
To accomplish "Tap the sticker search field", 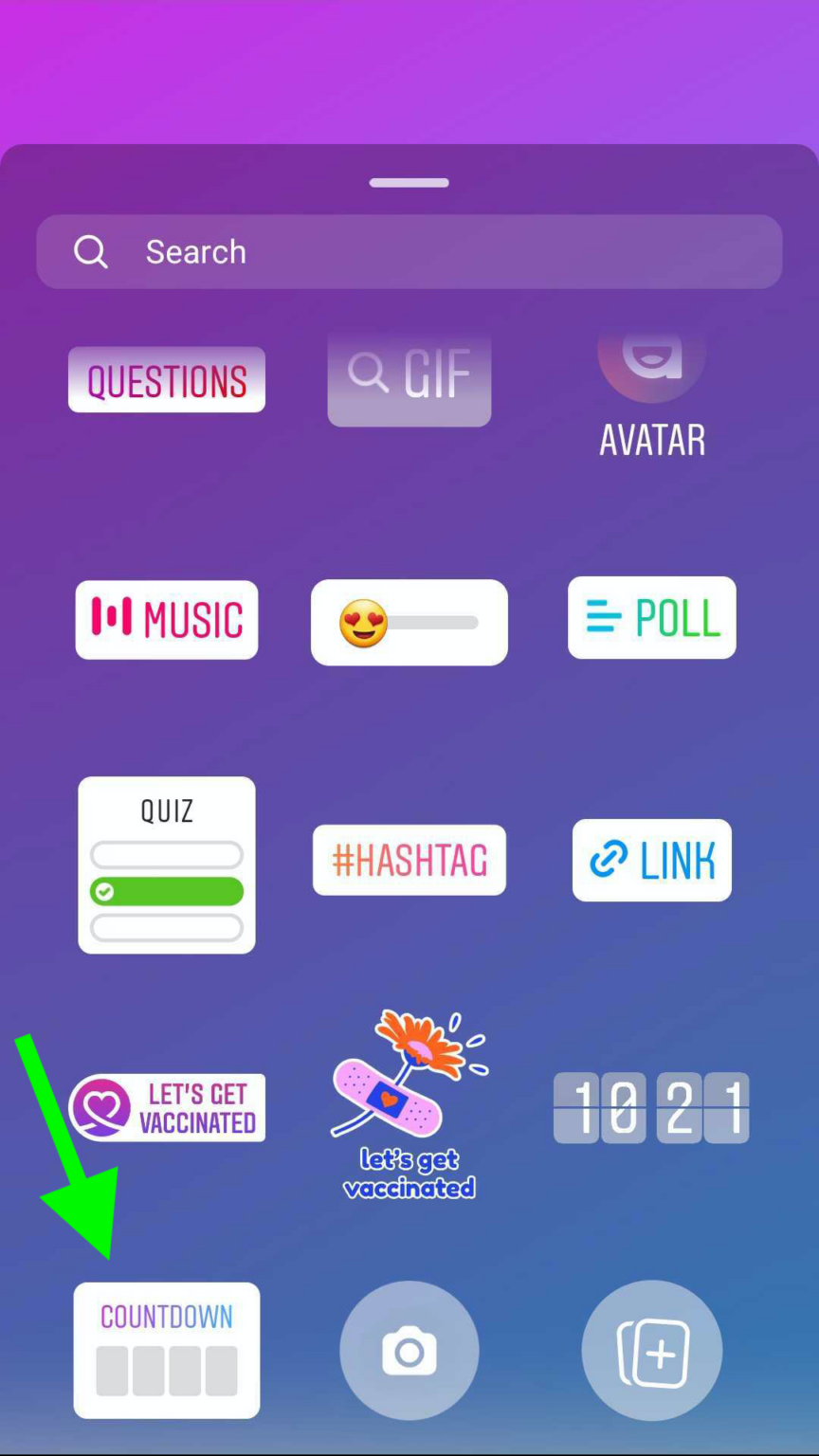I will click(x=409, y=252).
